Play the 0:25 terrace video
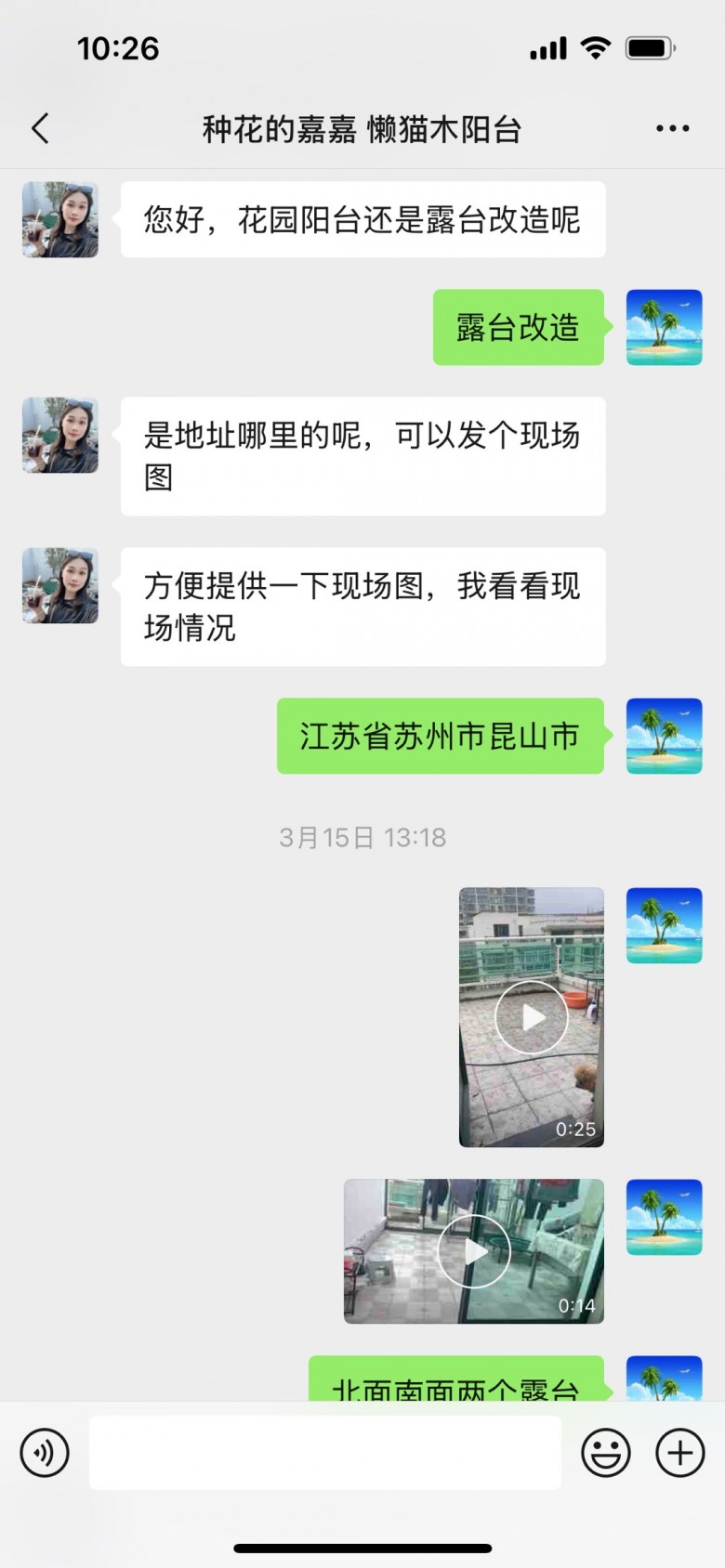Screen dimensions: 725x1568 [x=532, y=1017]
